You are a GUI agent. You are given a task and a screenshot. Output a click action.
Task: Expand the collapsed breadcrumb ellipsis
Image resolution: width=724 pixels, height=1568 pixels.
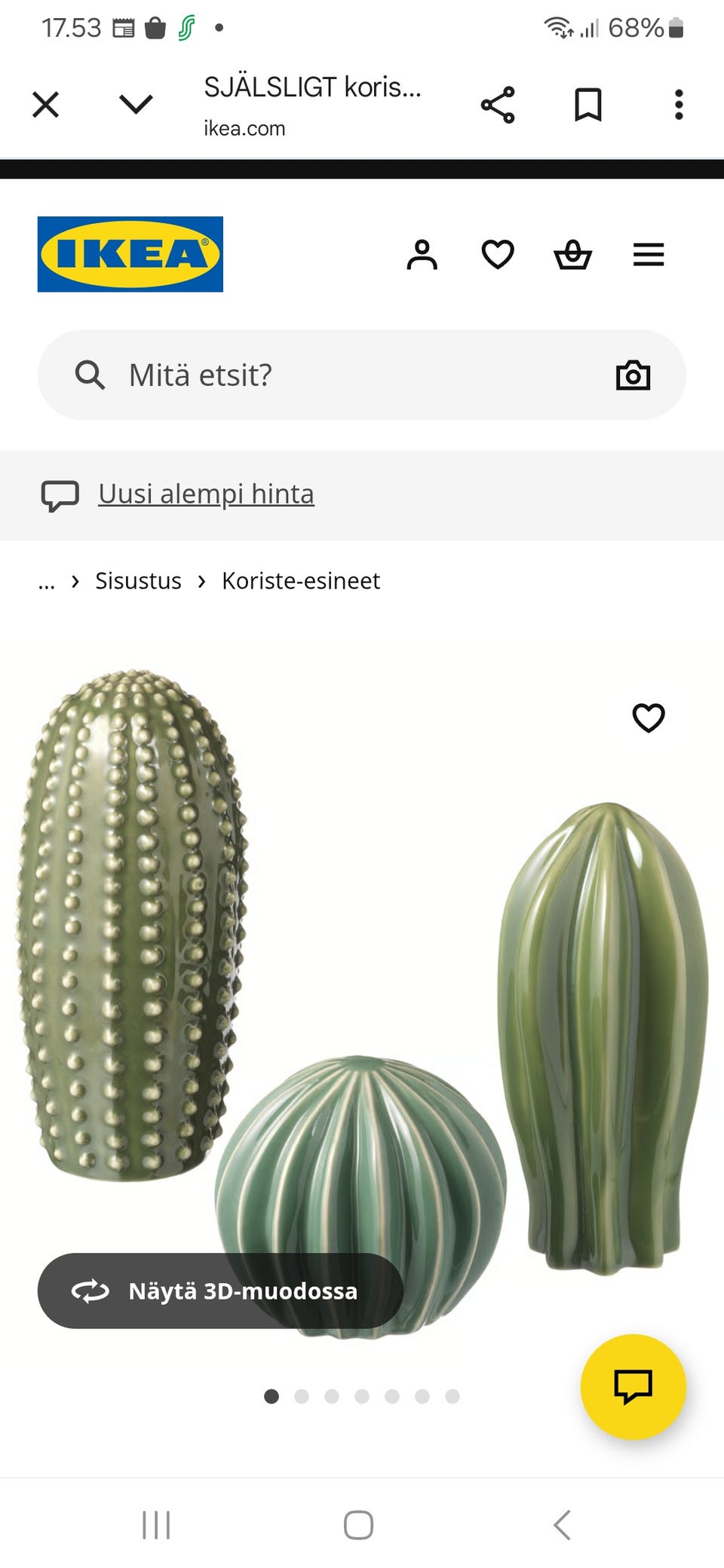coord(47,581)
